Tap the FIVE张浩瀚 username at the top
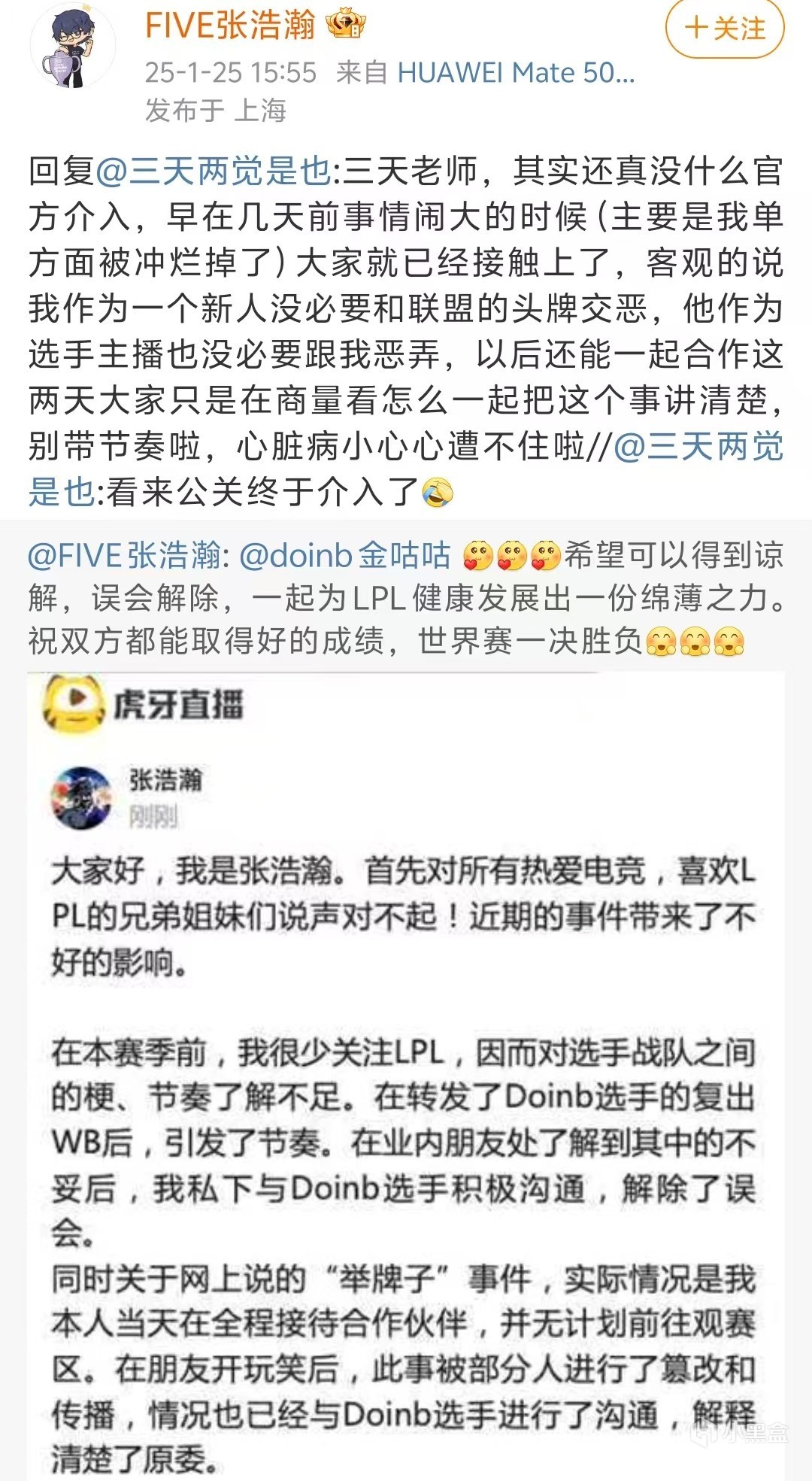812x1481 pixels. click(230, 26)
